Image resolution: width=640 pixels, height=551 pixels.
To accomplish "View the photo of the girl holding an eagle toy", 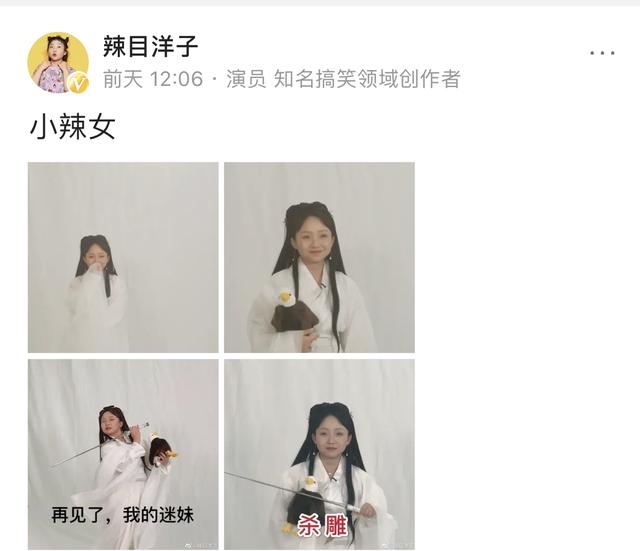I will 319,257.
